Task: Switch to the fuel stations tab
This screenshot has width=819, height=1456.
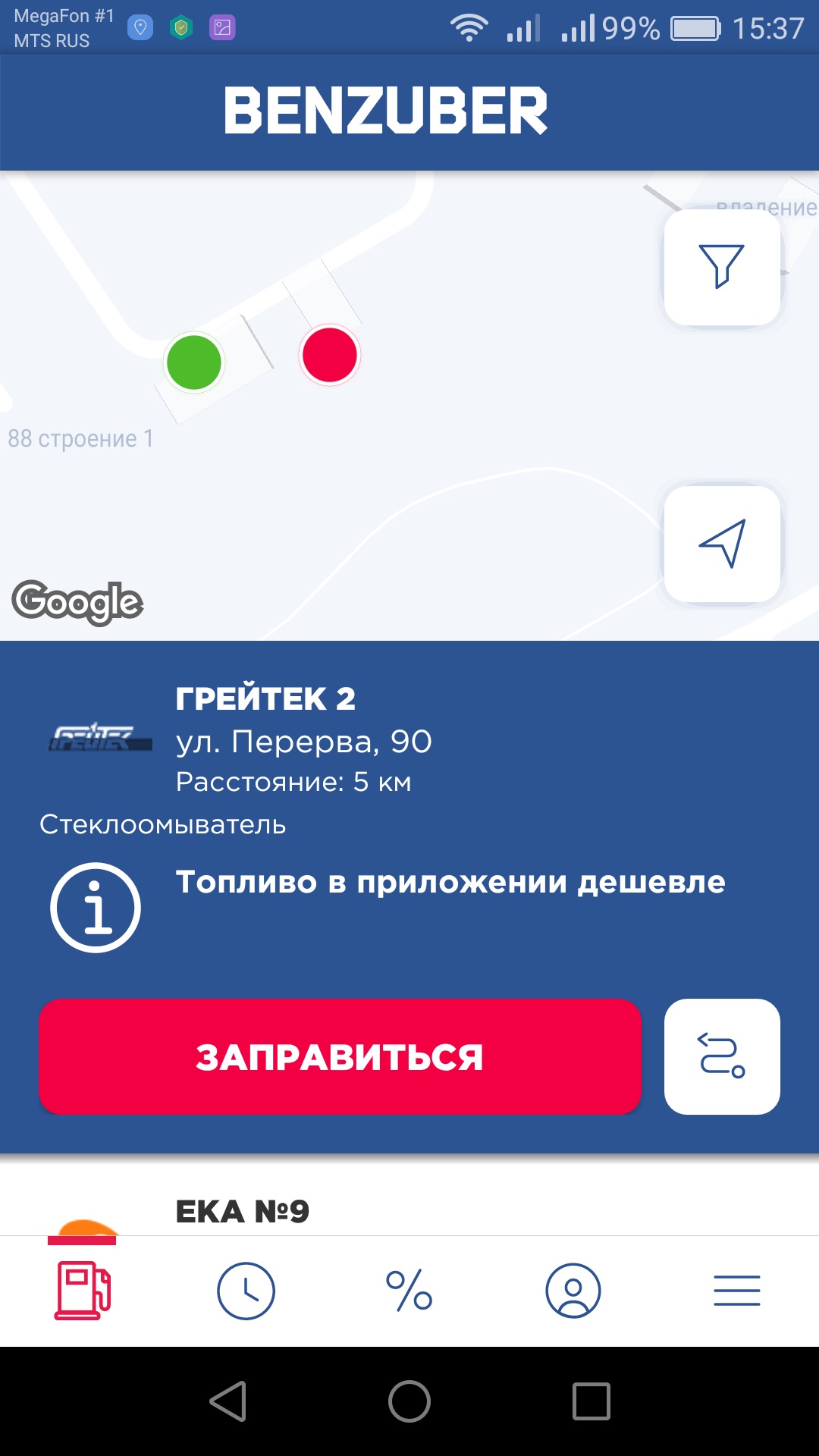Action: point(82,1291)
